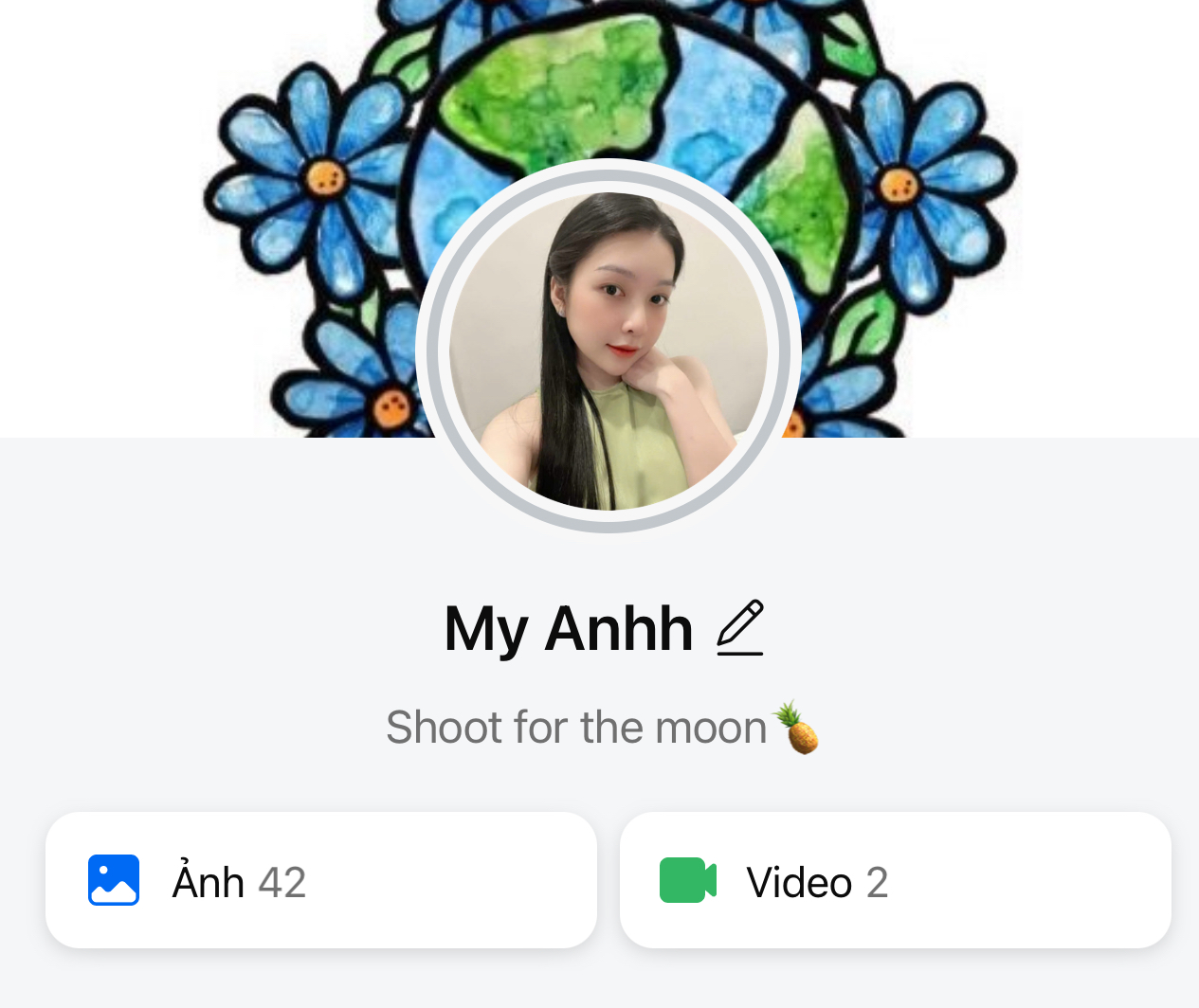The image size is (1199, 1008).
Task: Open the profile picture
Action: 608,351
